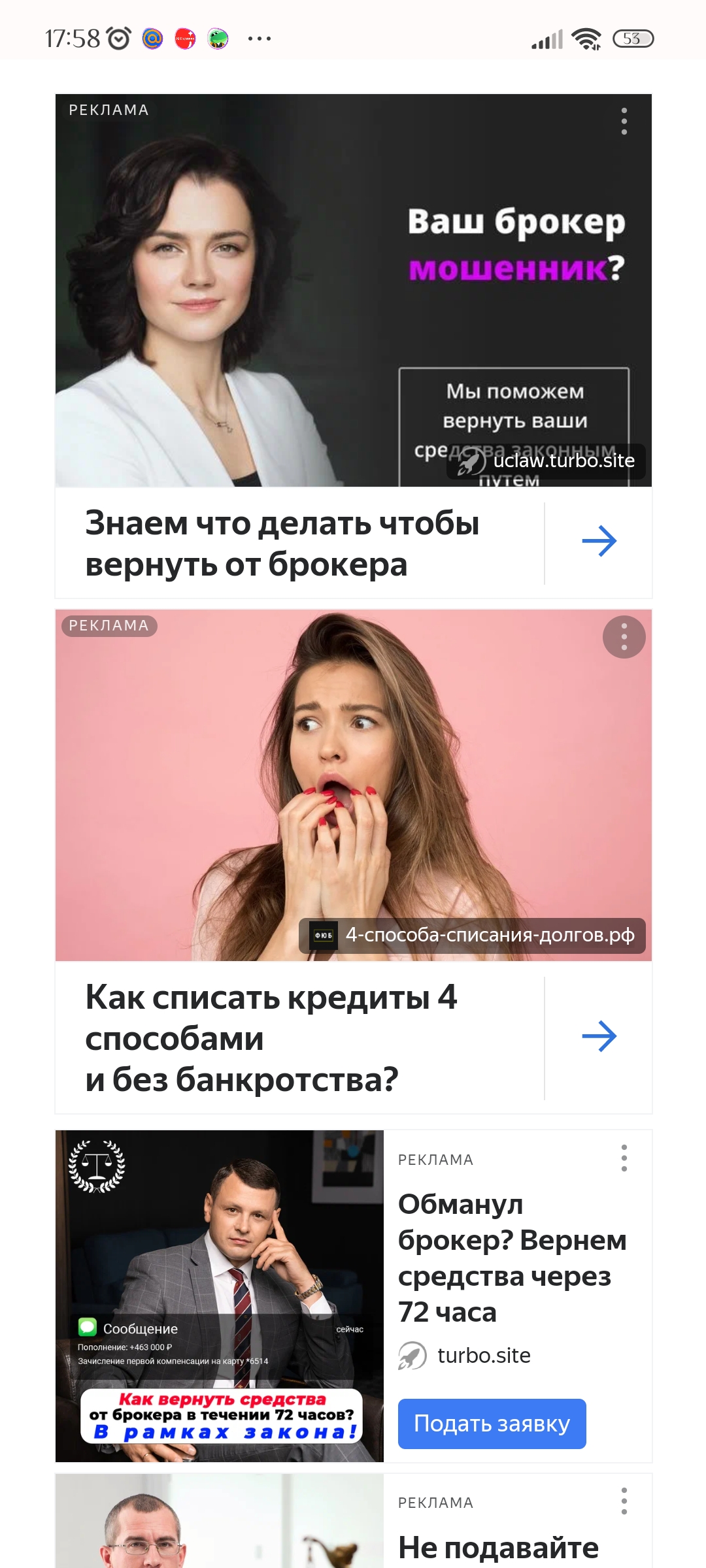Screen dimensions: 706x1568
Task: Open options menu on 'Не подавайте' ad
Action: [x=624, y=1501]
